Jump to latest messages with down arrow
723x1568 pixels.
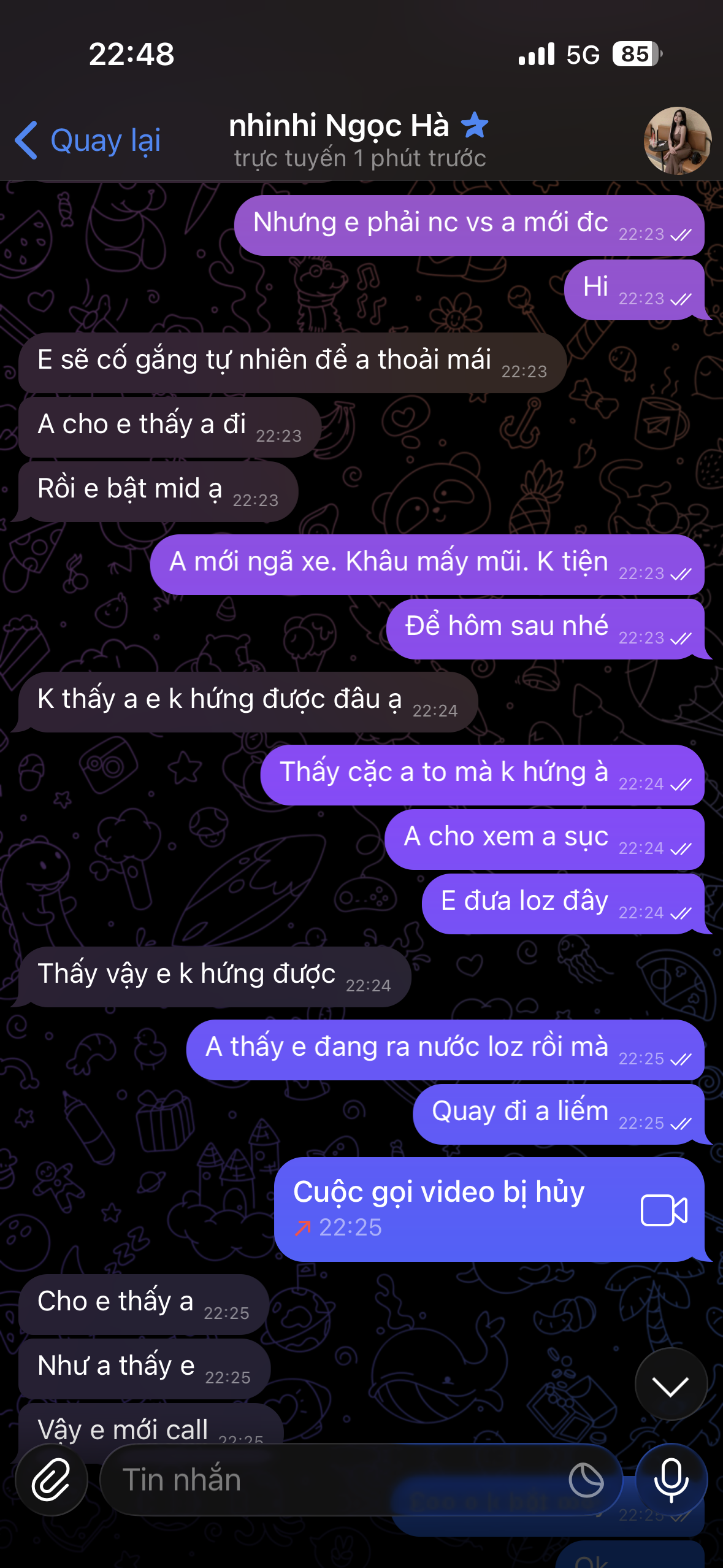click(x=670, y=1385)
